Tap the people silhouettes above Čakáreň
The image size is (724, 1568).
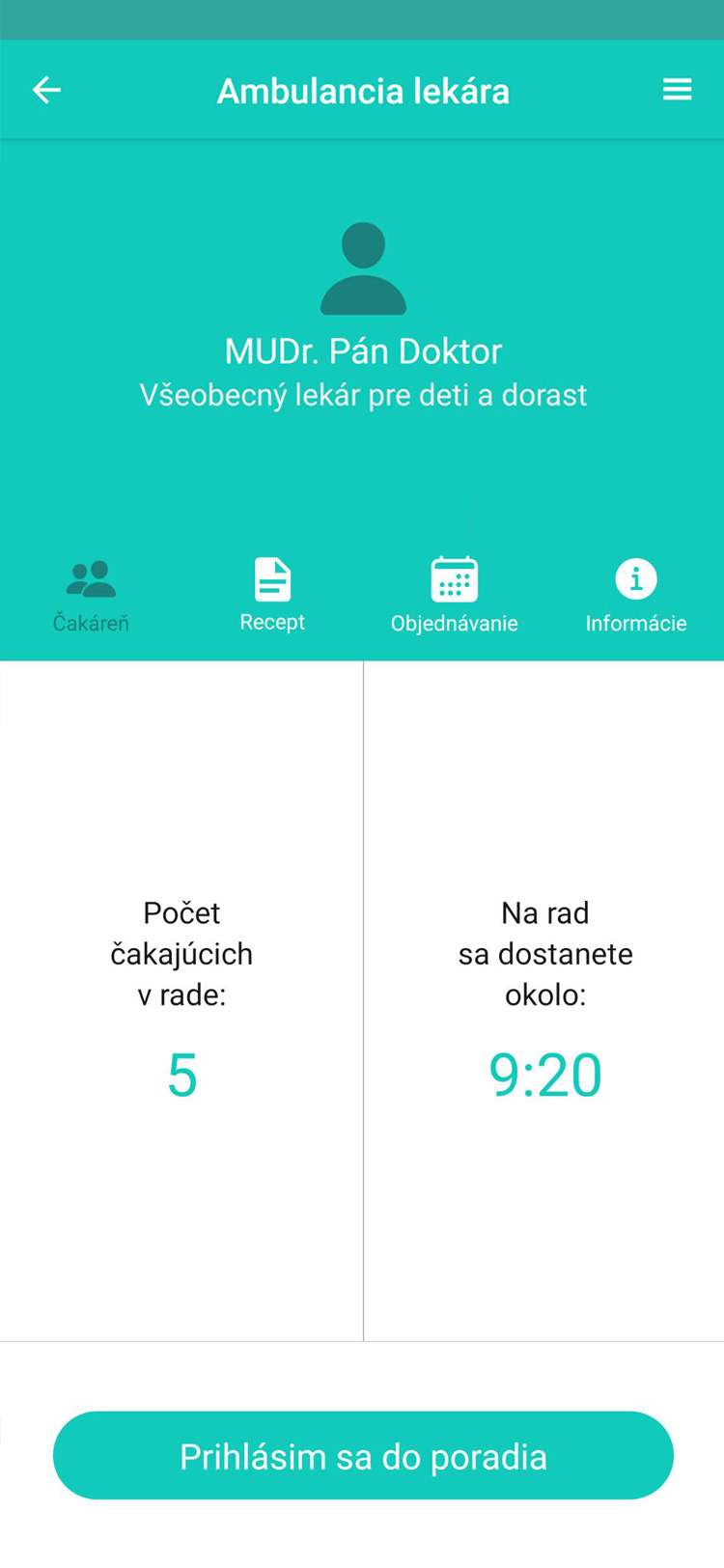(x=92, y=579)
